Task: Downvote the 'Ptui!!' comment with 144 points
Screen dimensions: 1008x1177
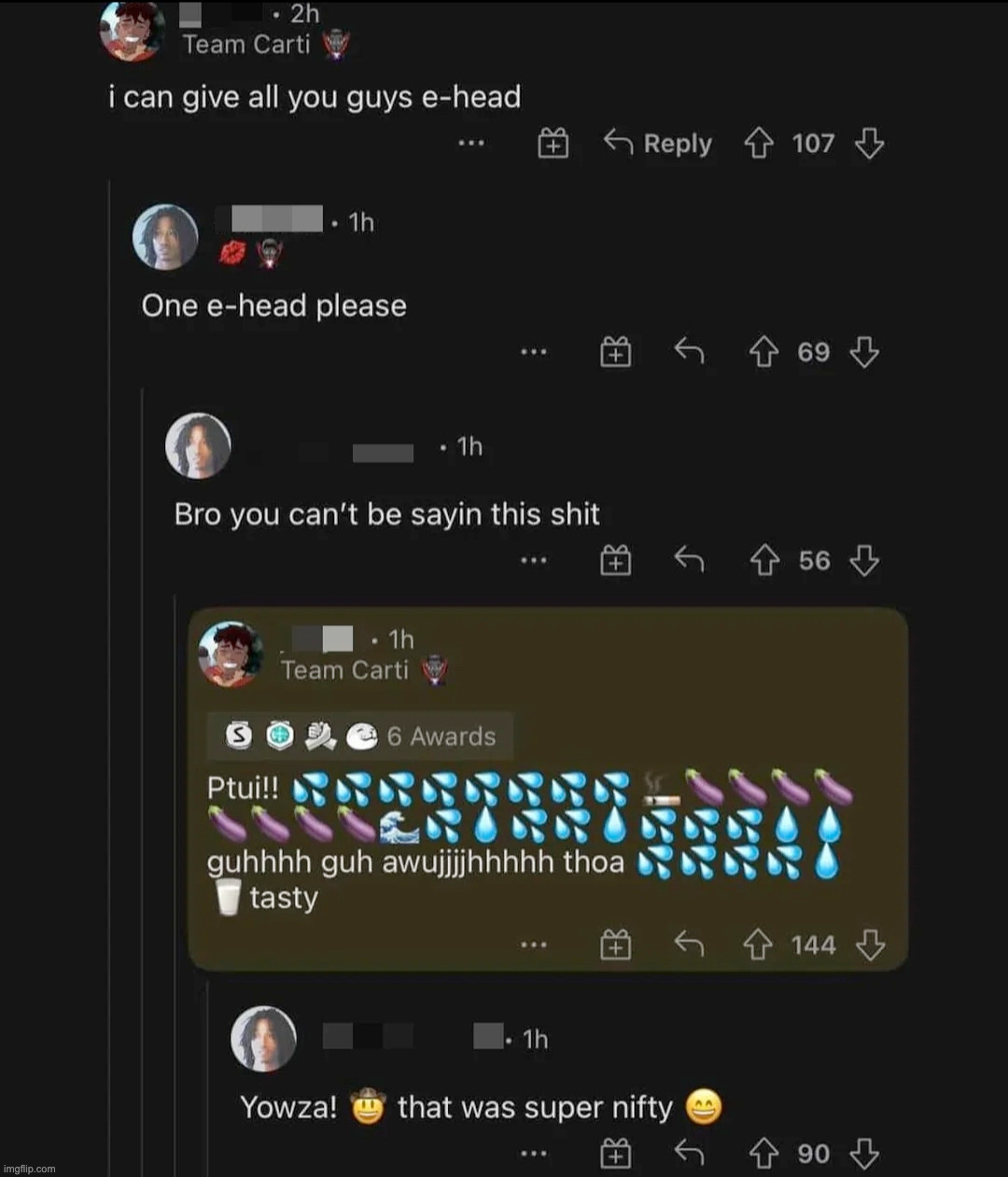Action: click(870, 946)
